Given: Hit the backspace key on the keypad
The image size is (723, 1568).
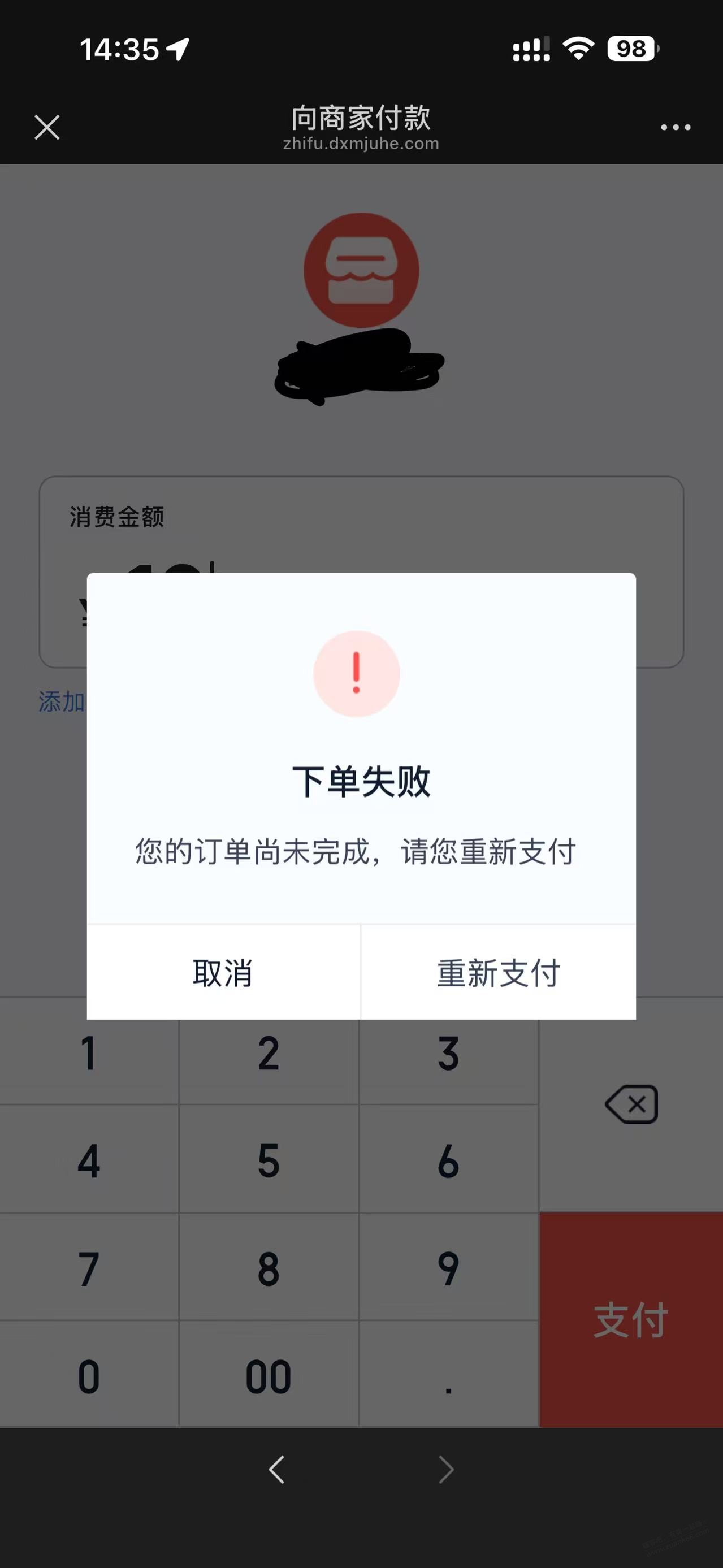Looking at the screenshot, I should click(631, 1103).
